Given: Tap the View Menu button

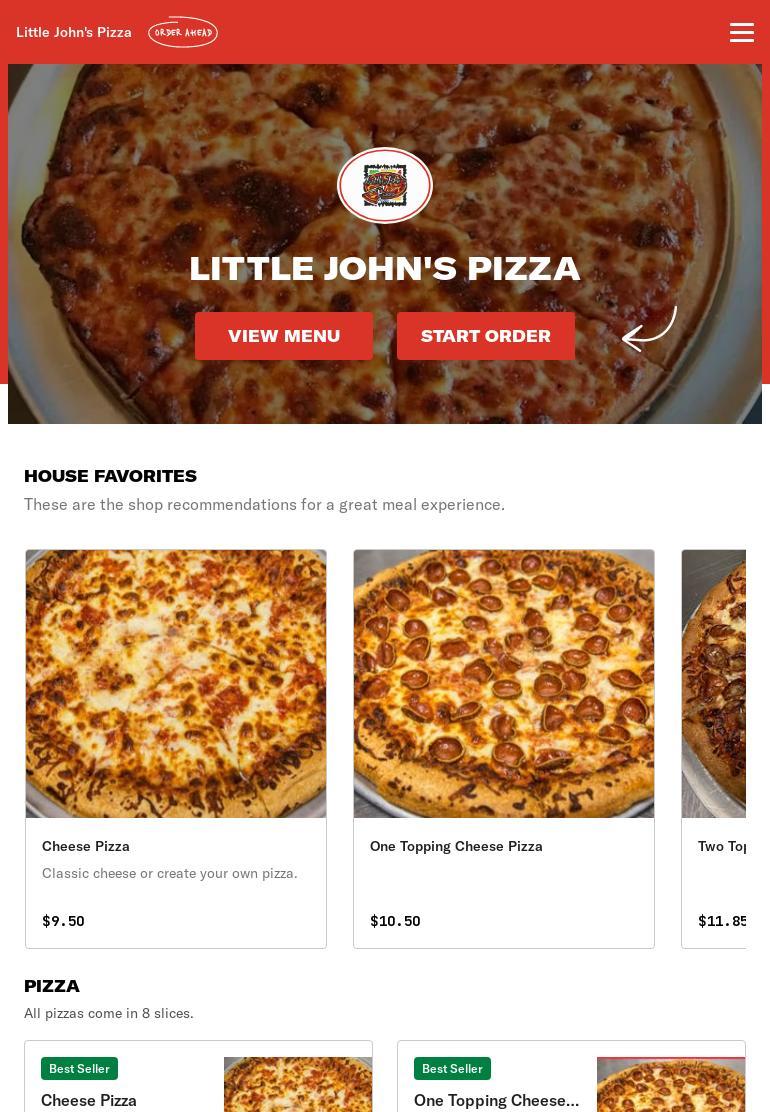Looking at the screenshot, I should 284,336.
